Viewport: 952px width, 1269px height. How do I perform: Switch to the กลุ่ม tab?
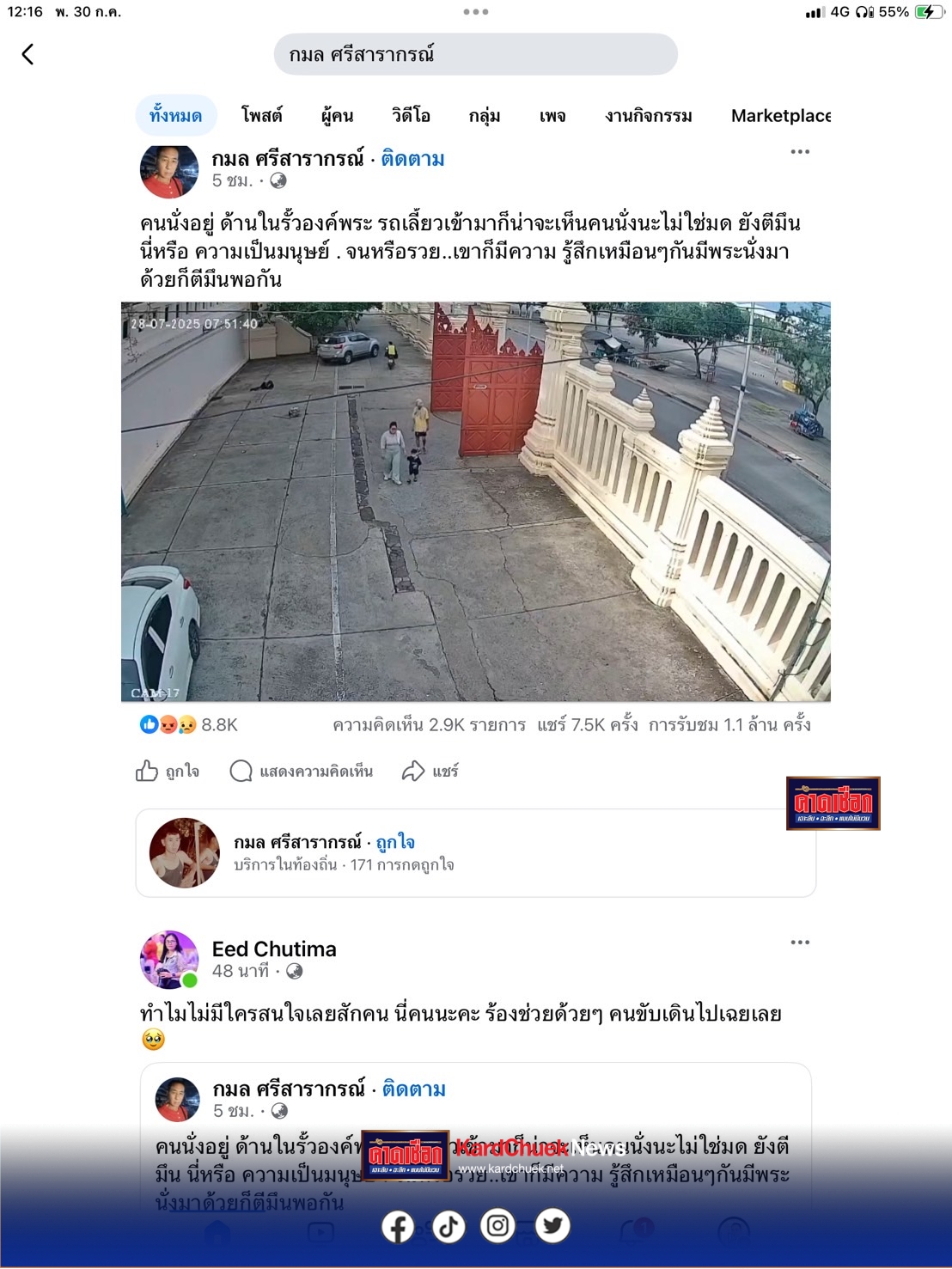point(485,116)
